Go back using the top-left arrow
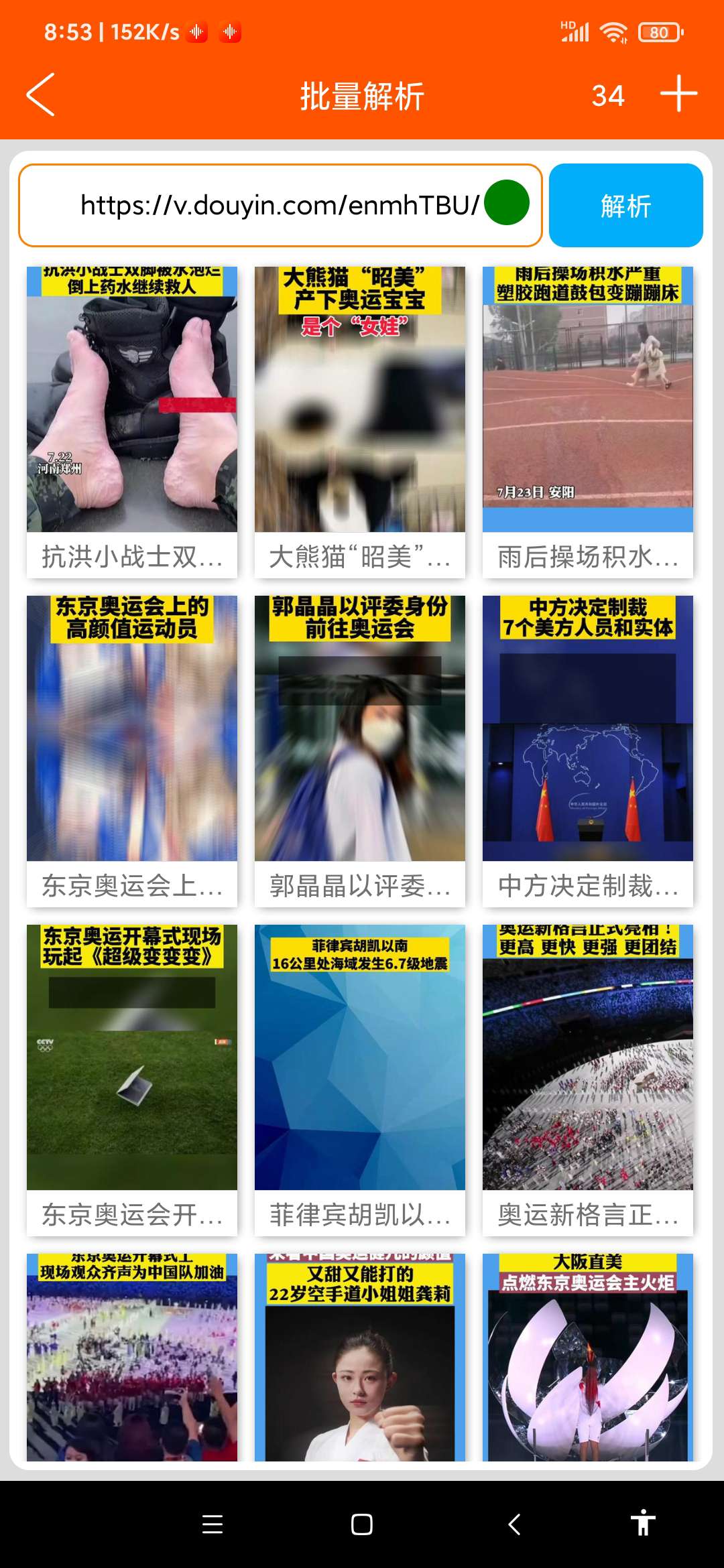 [40, 94]
